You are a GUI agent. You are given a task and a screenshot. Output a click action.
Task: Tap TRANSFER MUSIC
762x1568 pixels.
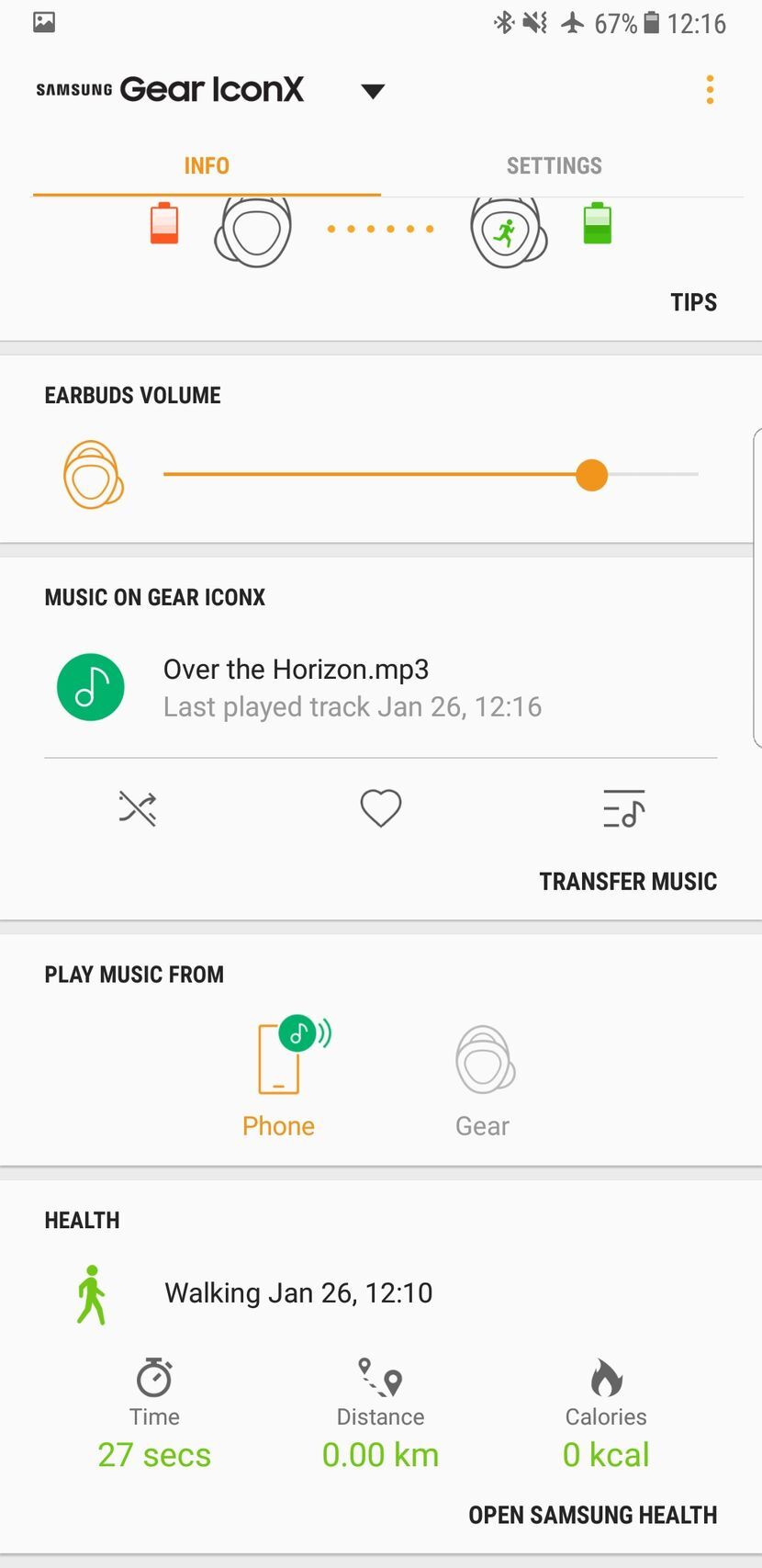627,880
